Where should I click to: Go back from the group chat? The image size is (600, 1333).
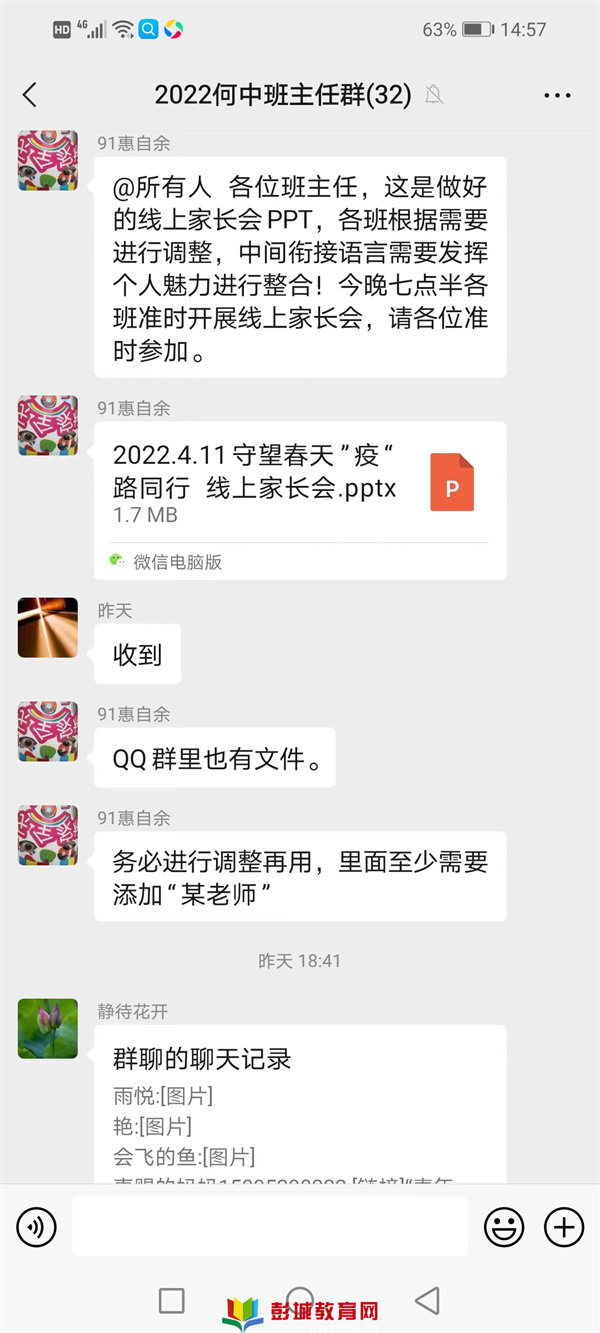[x=29, y=95]
